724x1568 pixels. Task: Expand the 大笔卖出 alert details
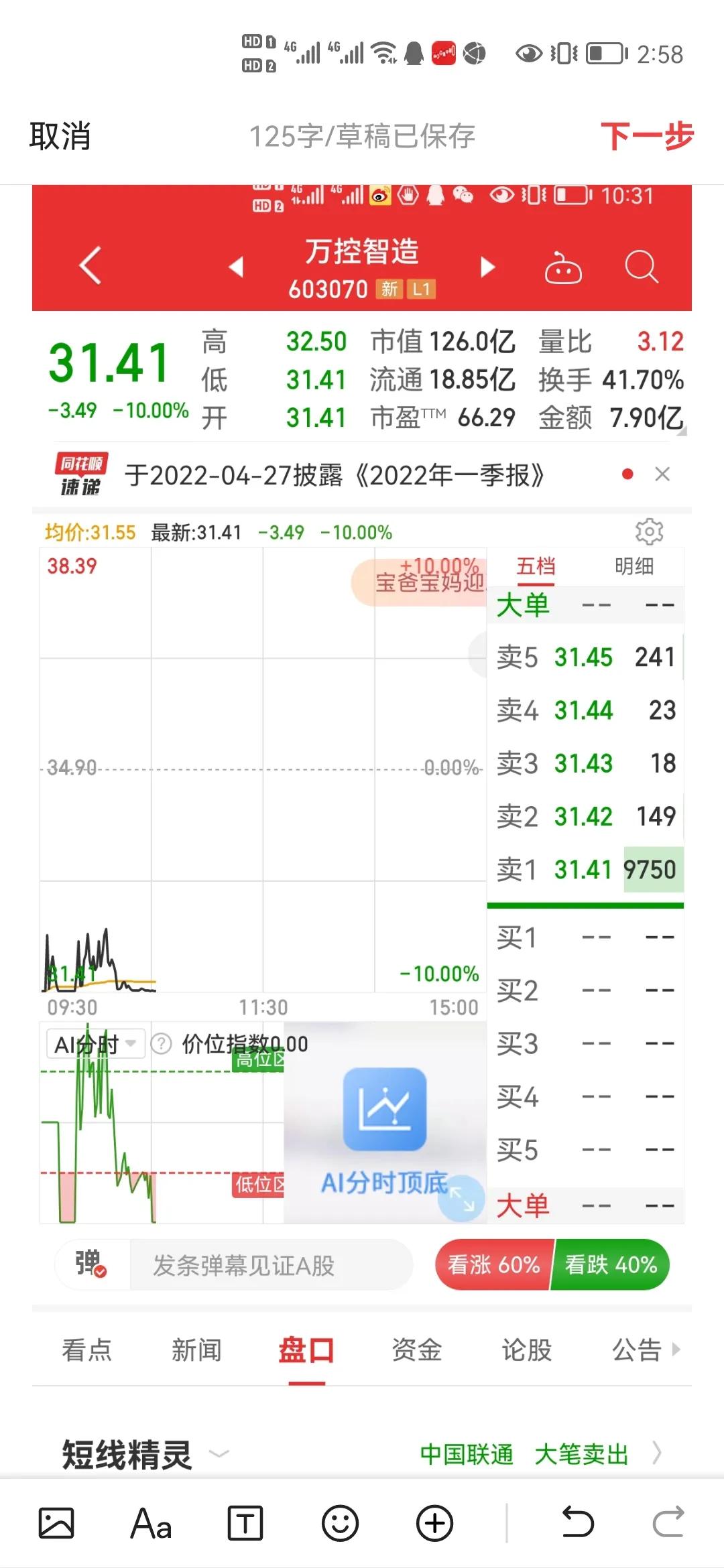[x=582, y=1454]
